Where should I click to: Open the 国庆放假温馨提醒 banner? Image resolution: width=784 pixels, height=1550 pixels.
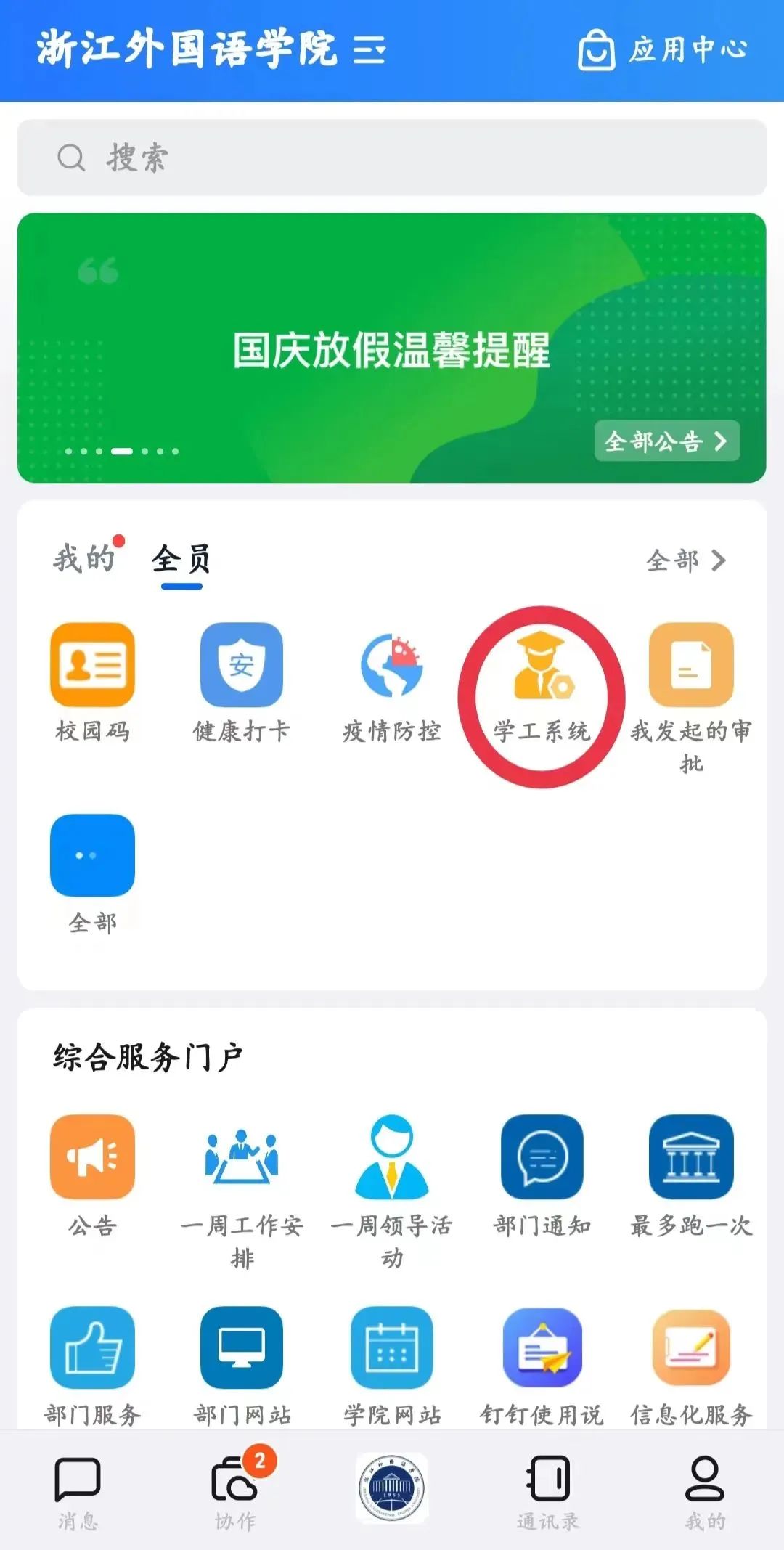click(x=392, y=348)
